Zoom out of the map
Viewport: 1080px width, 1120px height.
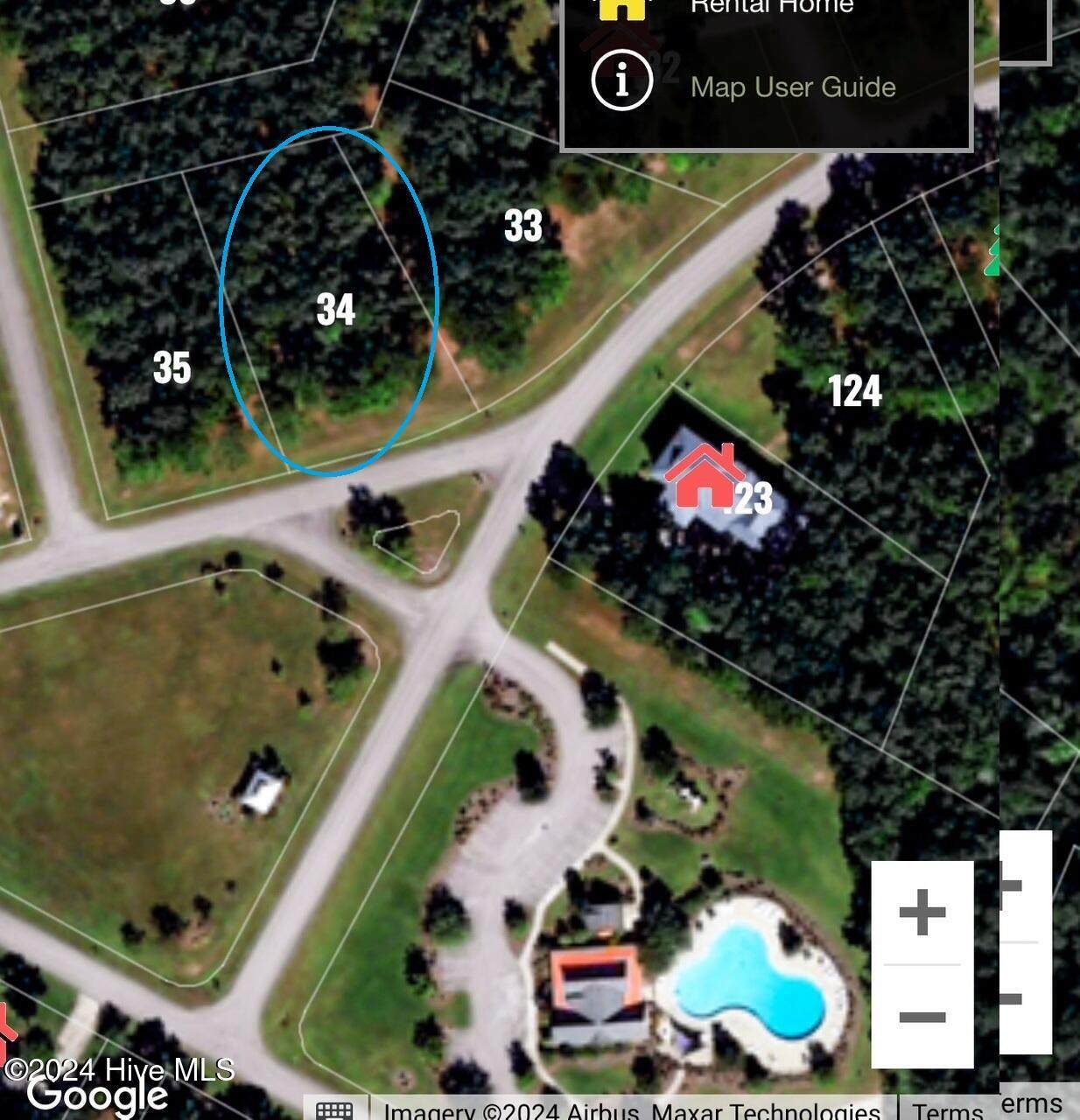(922, 1017)
